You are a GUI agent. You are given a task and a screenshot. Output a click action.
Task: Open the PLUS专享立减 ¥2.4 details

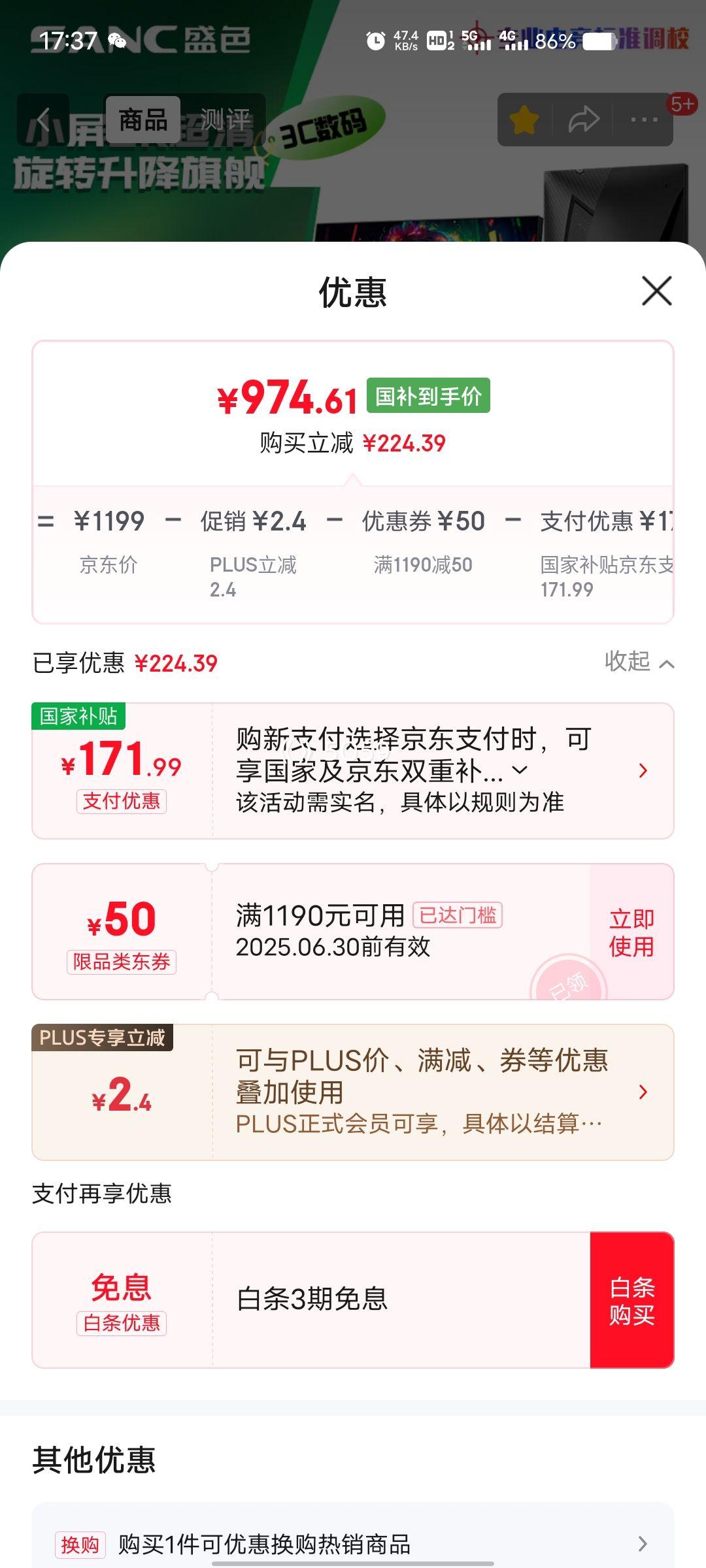click(353, 1092)
